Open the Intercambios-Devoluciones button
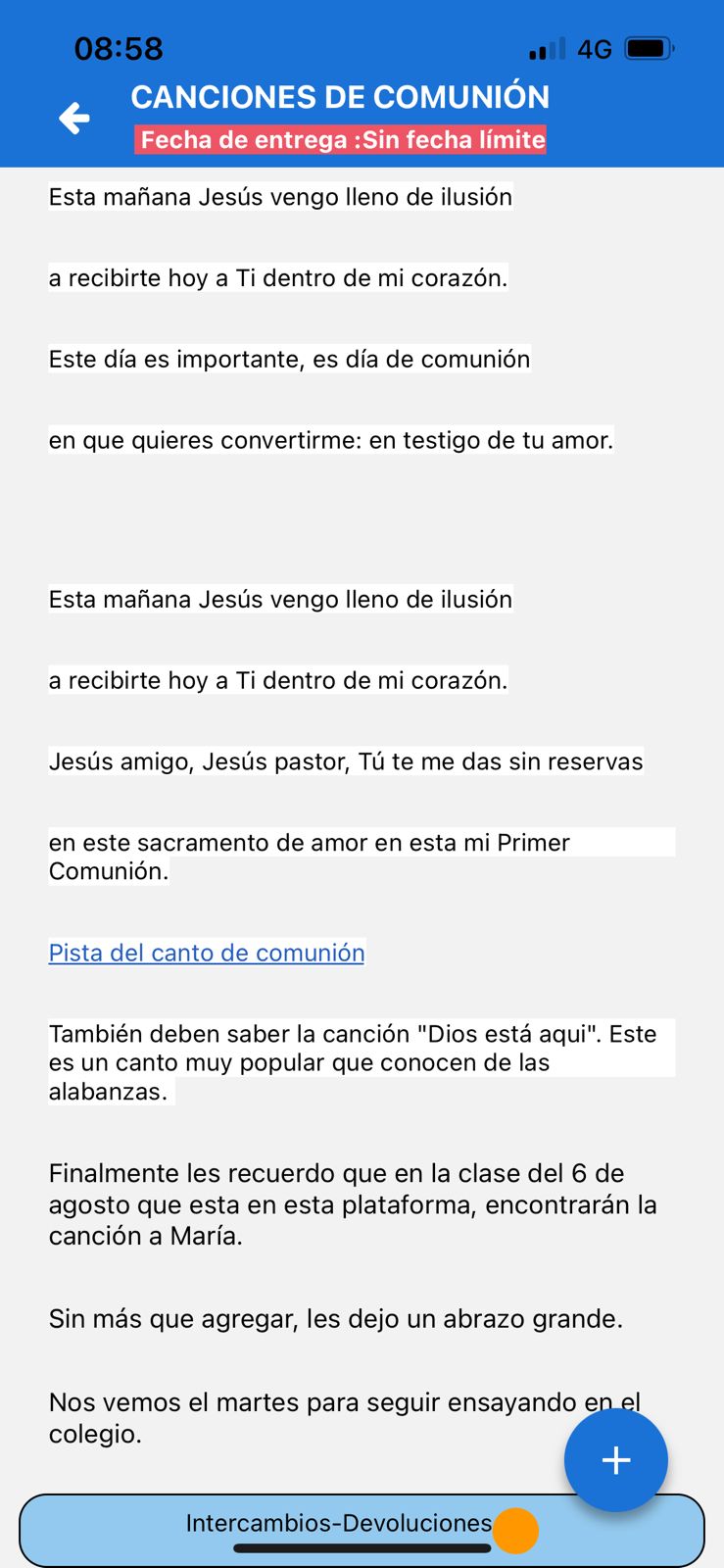The width and height of the screenshot is (724, 1568). 338,1524
